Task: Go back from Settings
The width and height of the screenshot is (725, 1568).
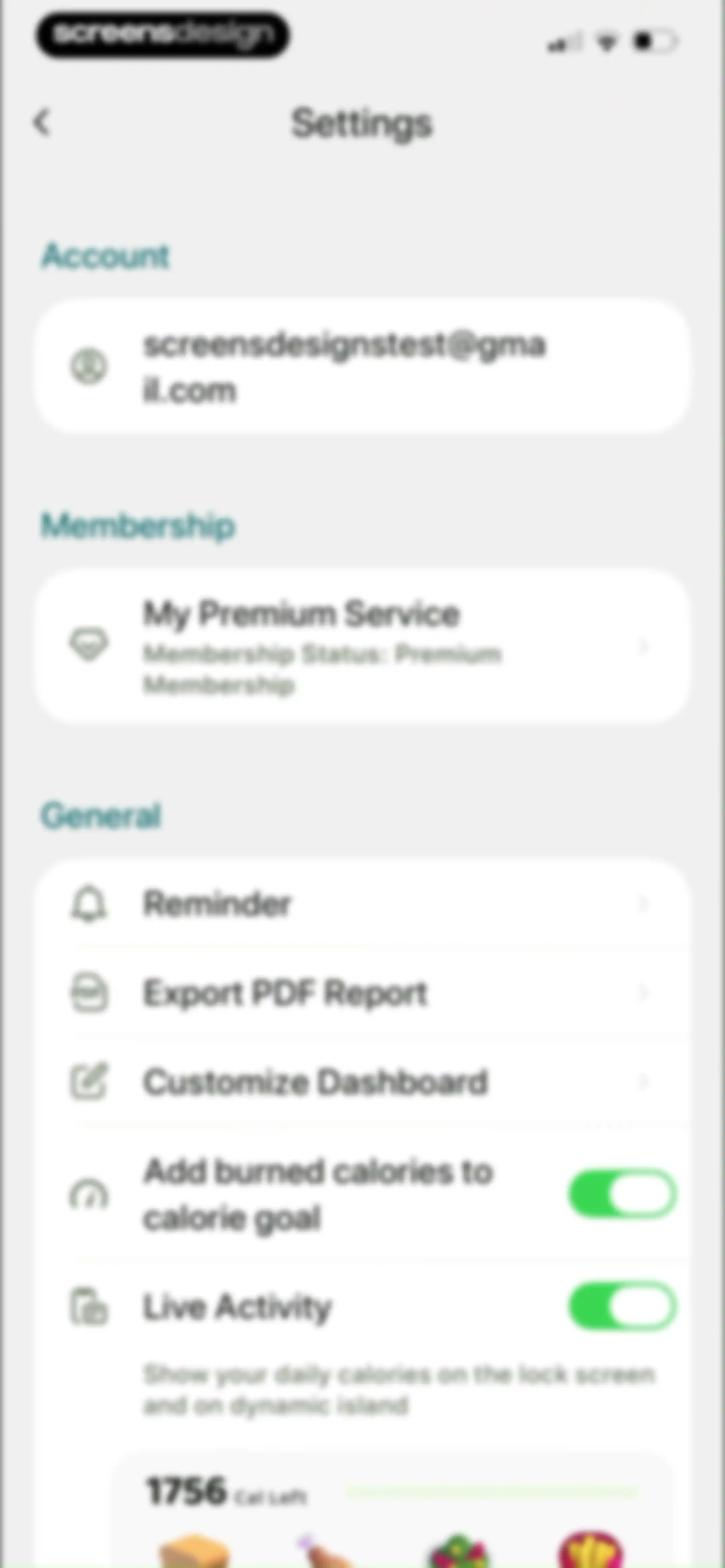Action: coord(42,122)
